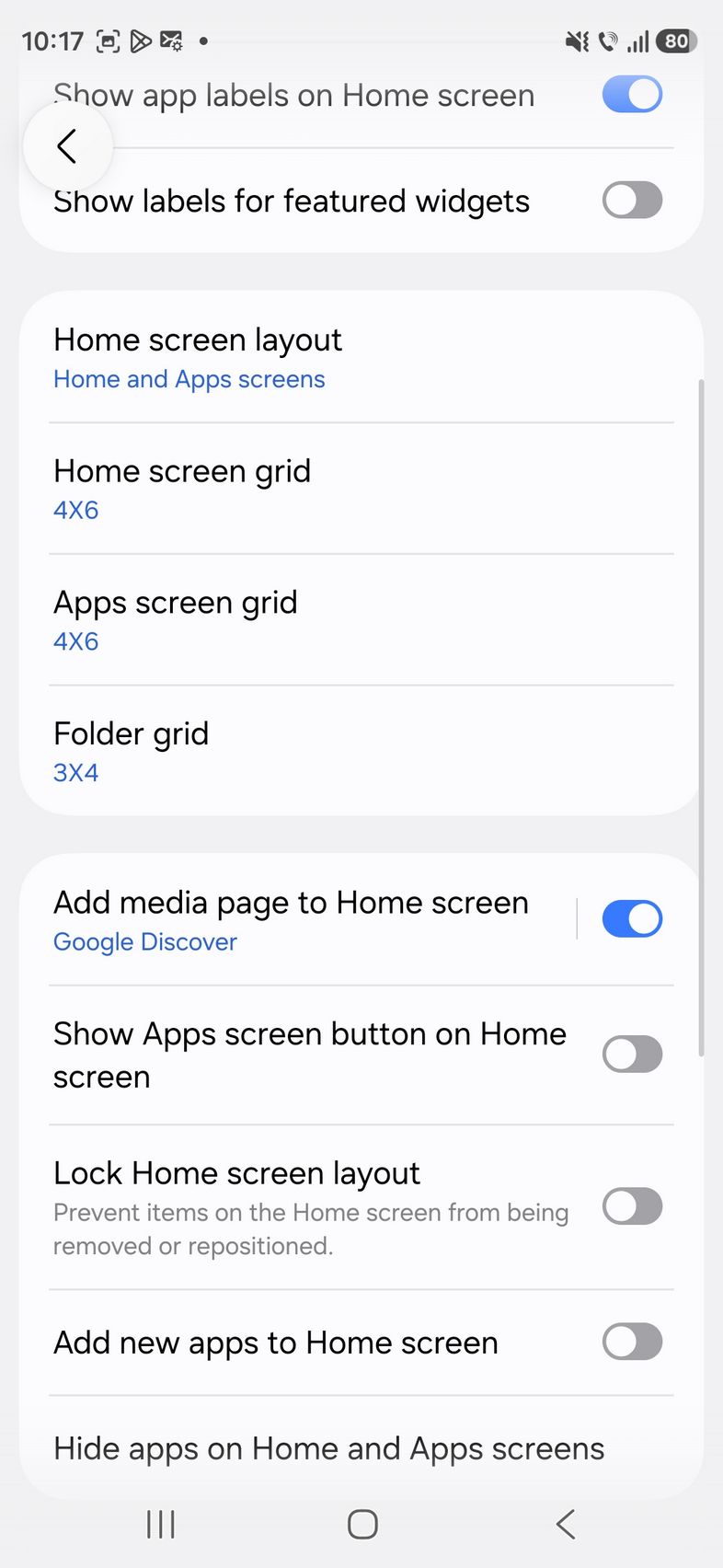Disable Show app labels on Home screen
Screen dimensions: 723x1568
[x=632, y=95]
